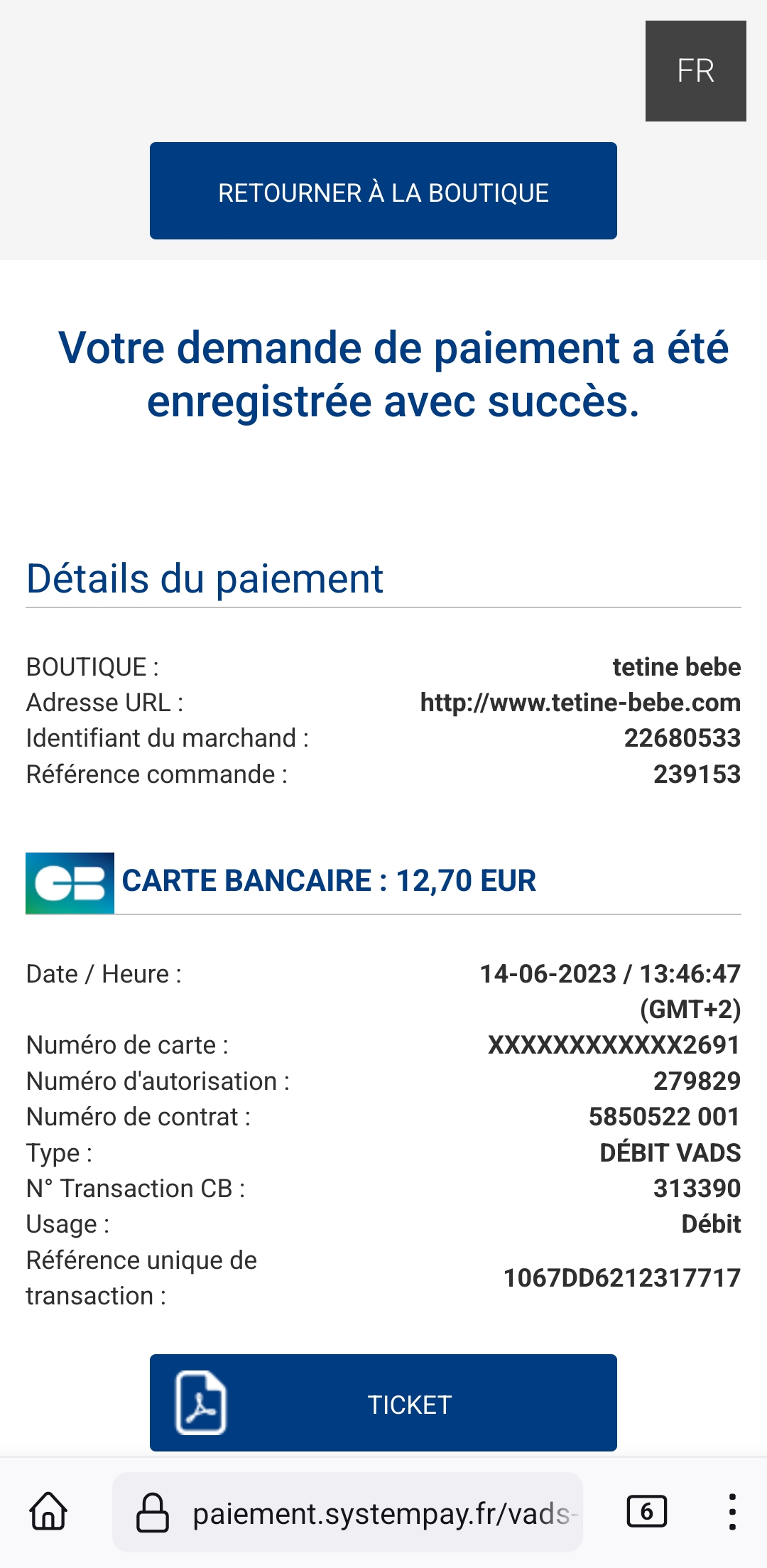767x1568 pixels.
Task: Open the browser overflow menu
Action: click(731, 1511)
